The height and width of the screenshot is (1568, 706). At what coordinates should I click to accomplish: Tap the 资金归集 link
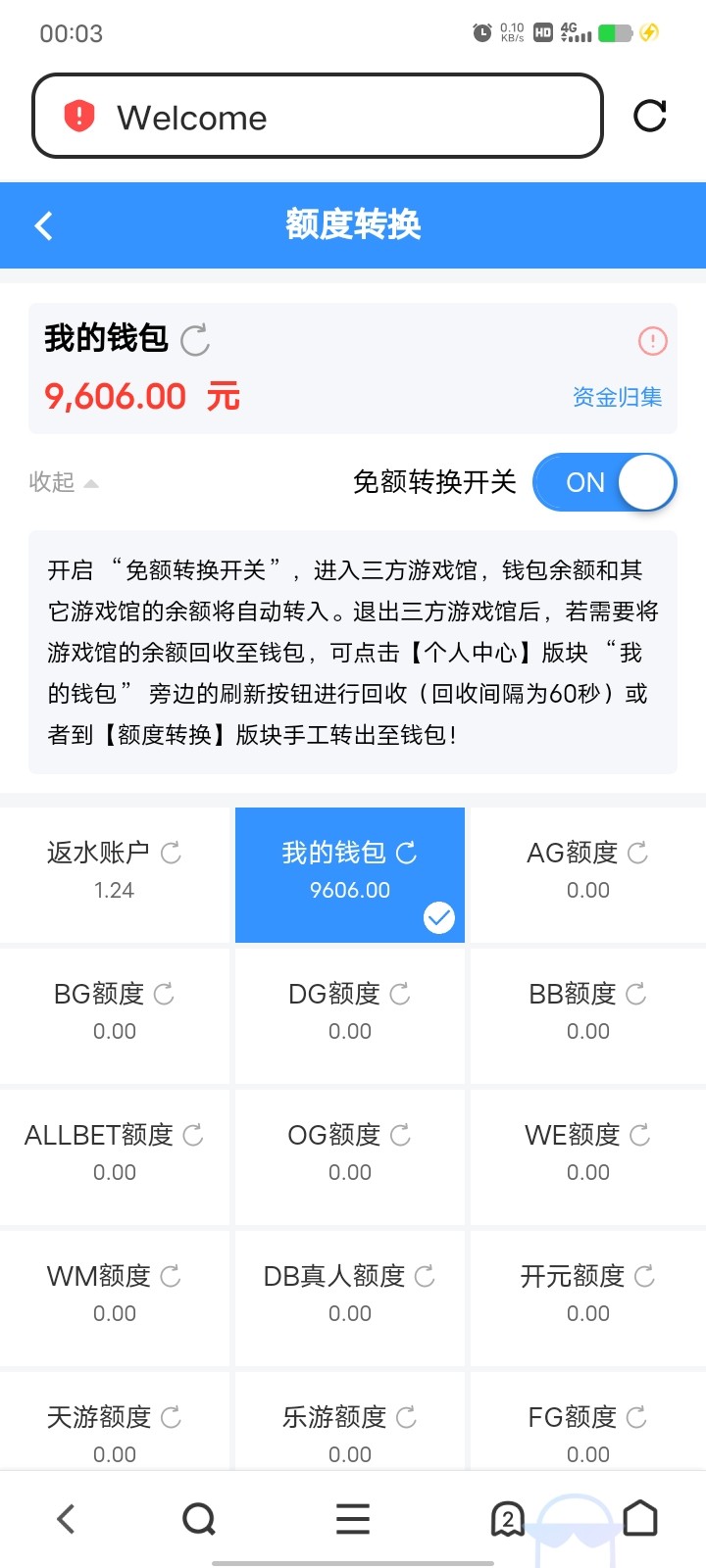[x=617, y=397]
